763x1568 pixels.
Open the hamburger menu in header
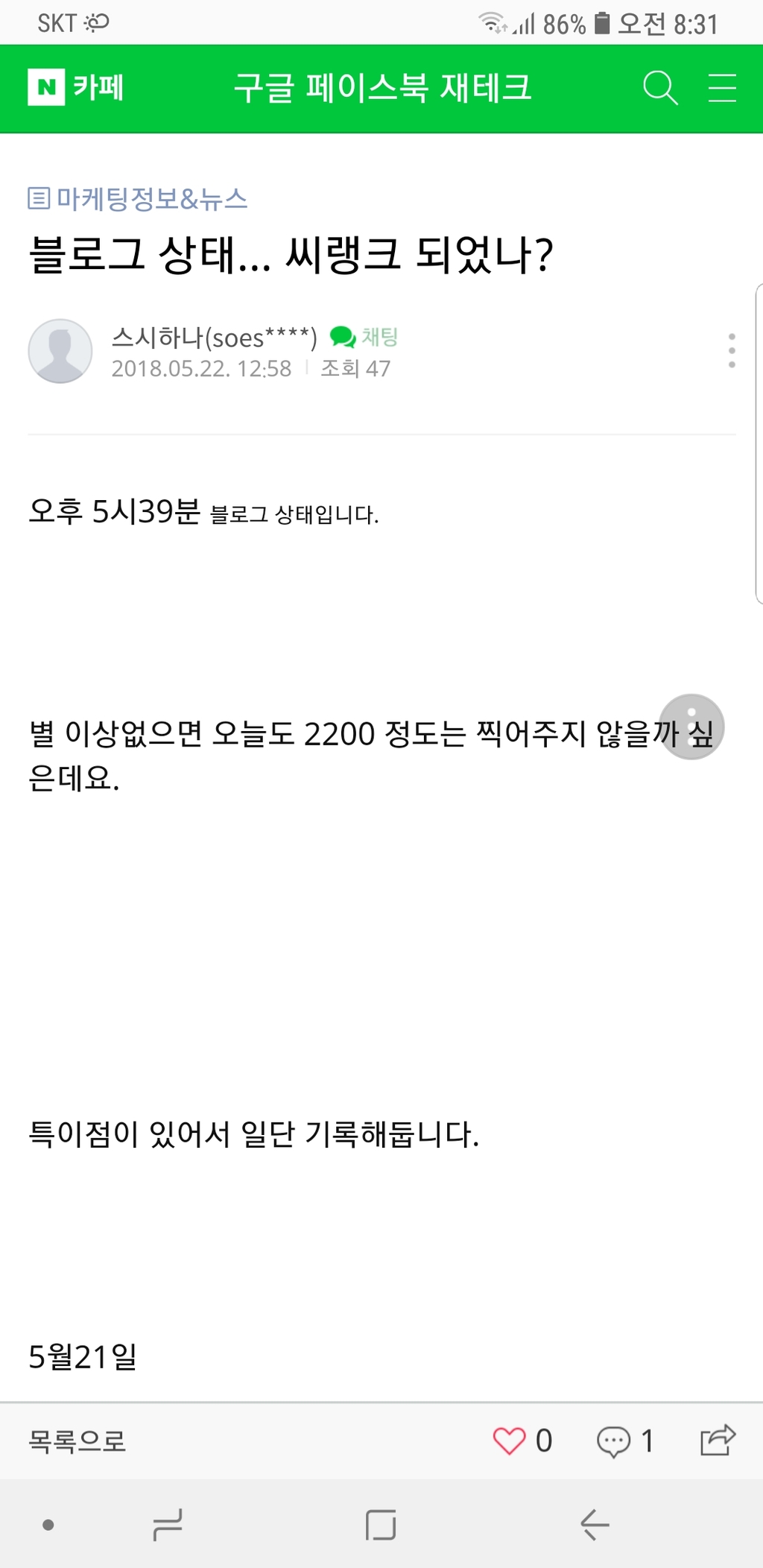coord(722,88)
